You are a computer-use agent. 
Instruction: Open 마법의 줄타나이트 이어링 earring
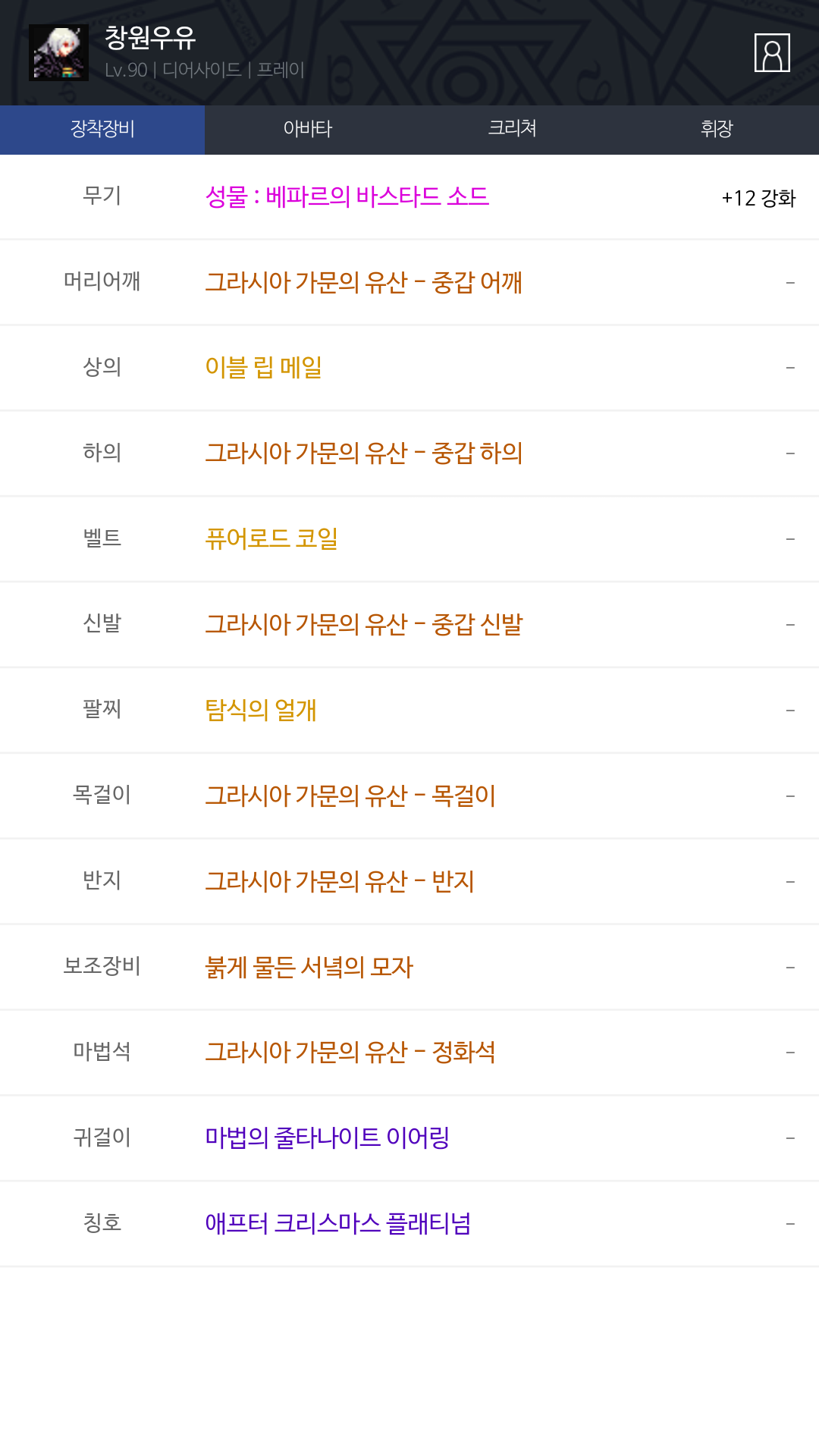point(328,1138)
